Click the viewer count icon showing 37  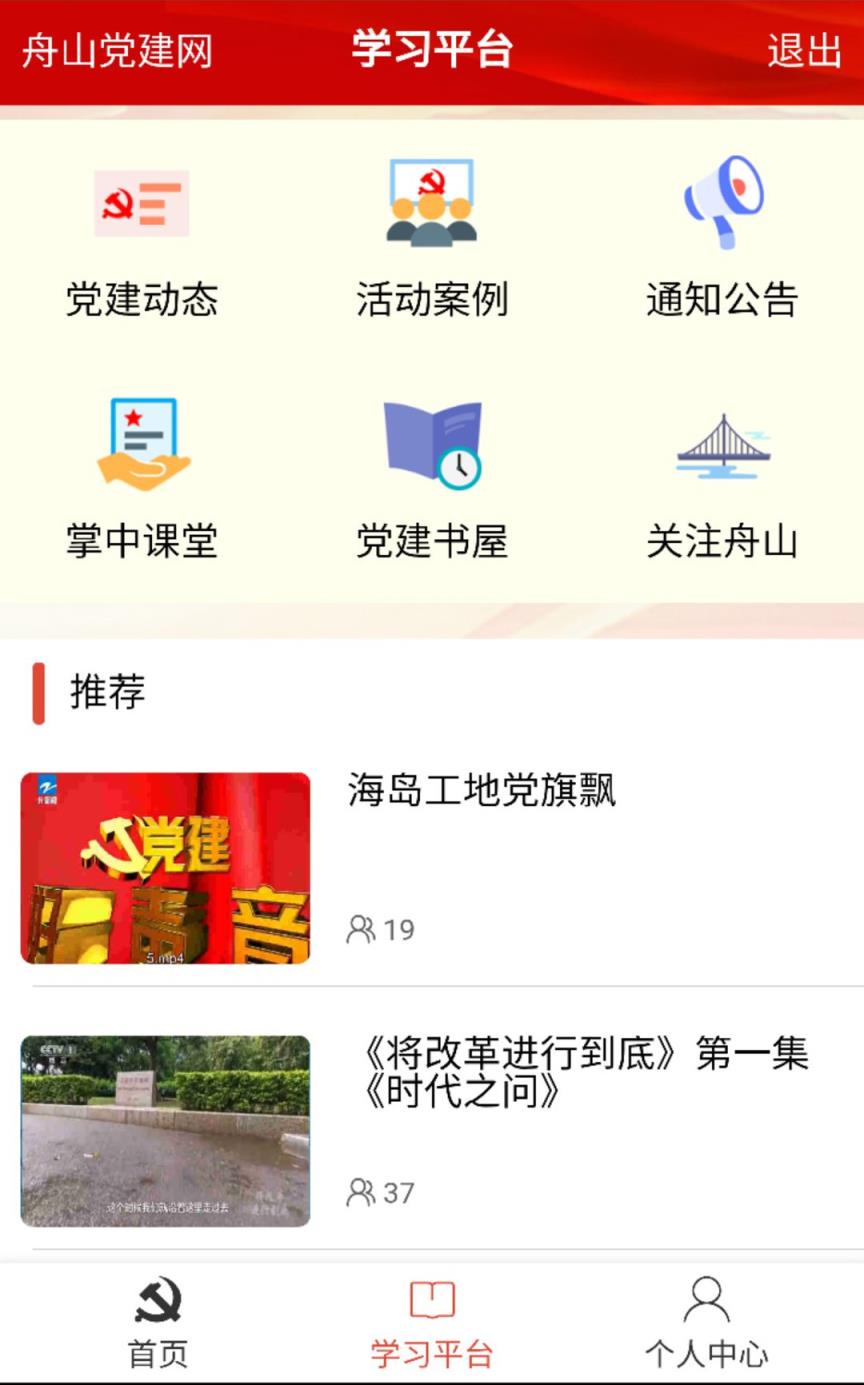(x=362, y=1191)
